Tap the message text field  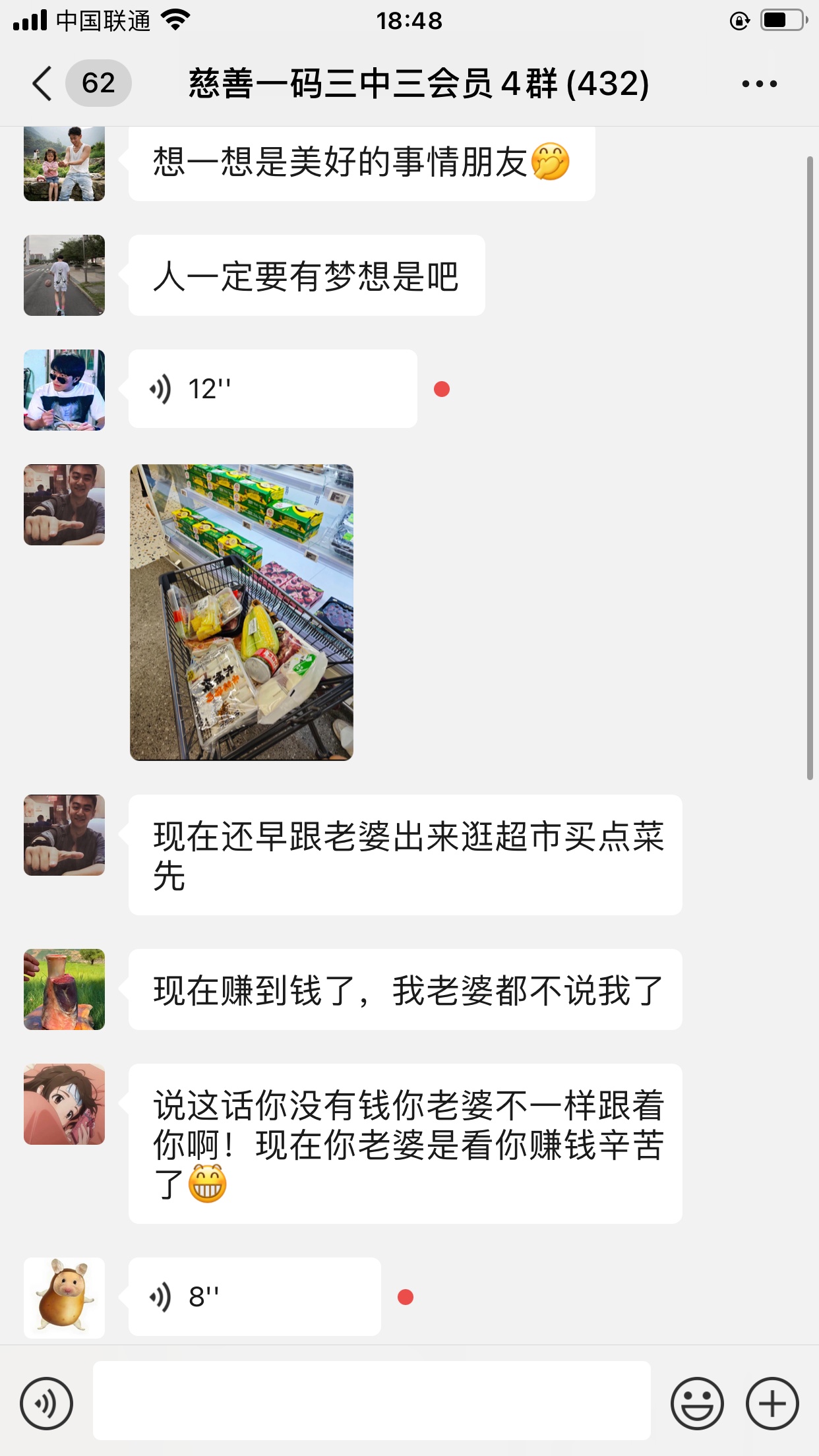(371, 1401)
